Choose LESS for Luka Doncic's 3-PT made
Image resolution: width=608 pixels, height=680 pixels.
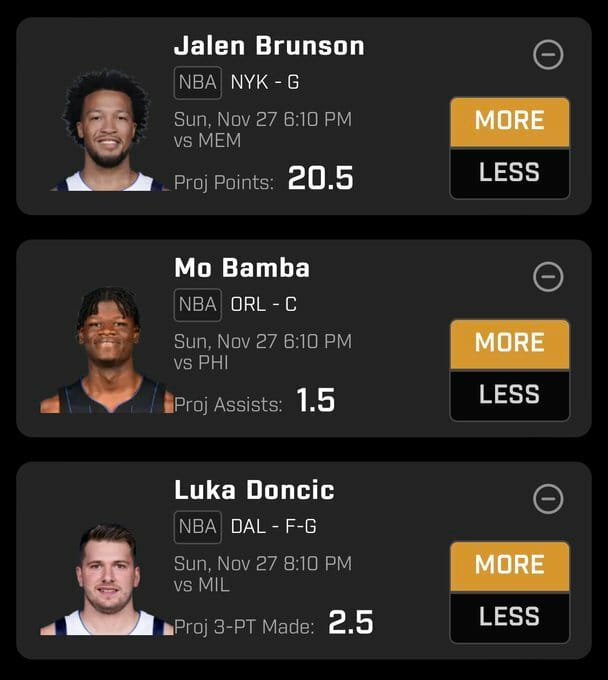point(509,617)
